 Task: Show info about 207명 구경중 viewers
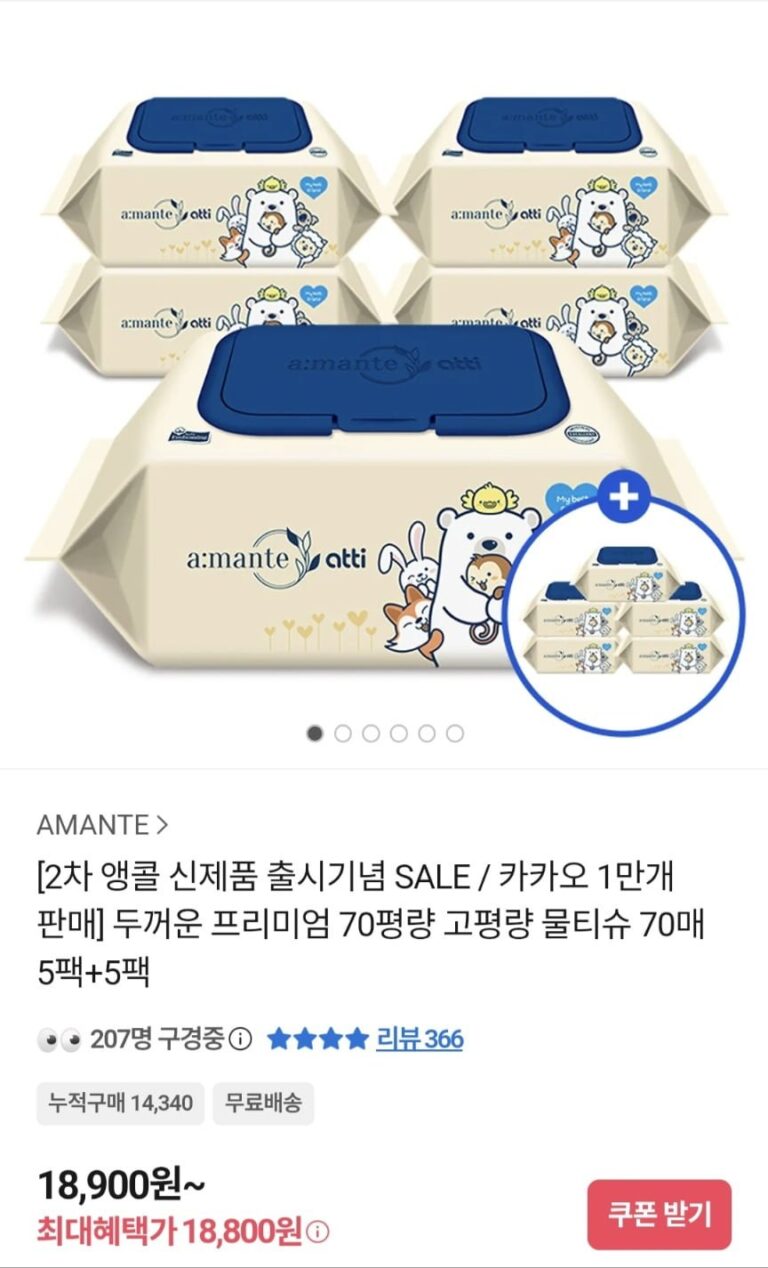(x=240, y=1040)
